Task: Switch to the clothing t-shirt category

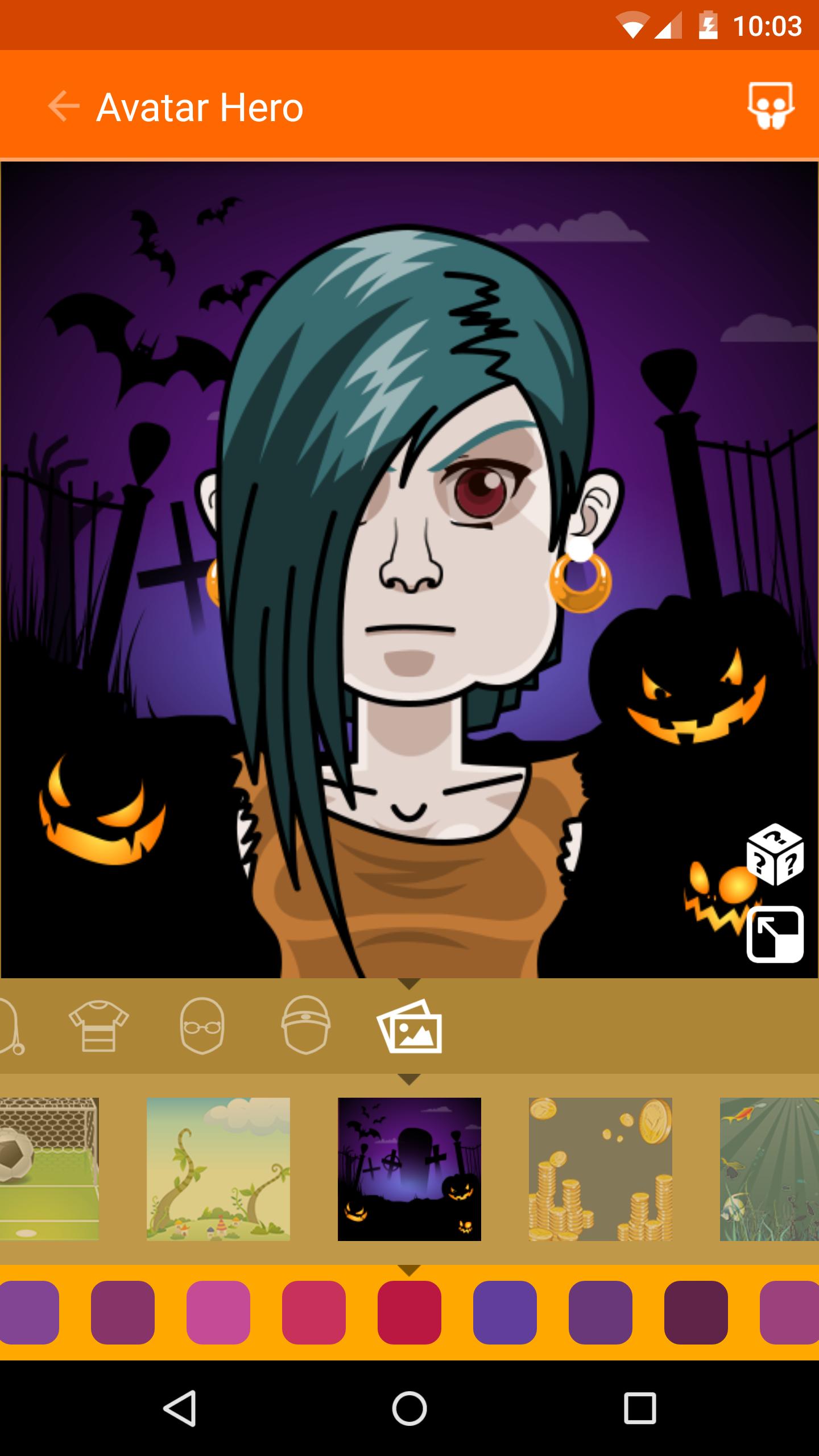Action: tap(98, 1025)
